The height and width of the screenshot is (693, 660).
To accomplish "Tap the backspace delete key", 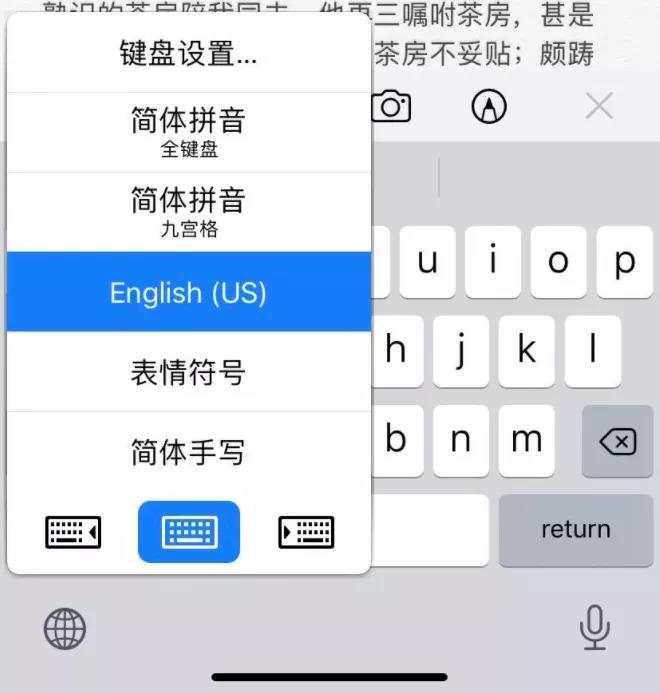I will 617,441.
